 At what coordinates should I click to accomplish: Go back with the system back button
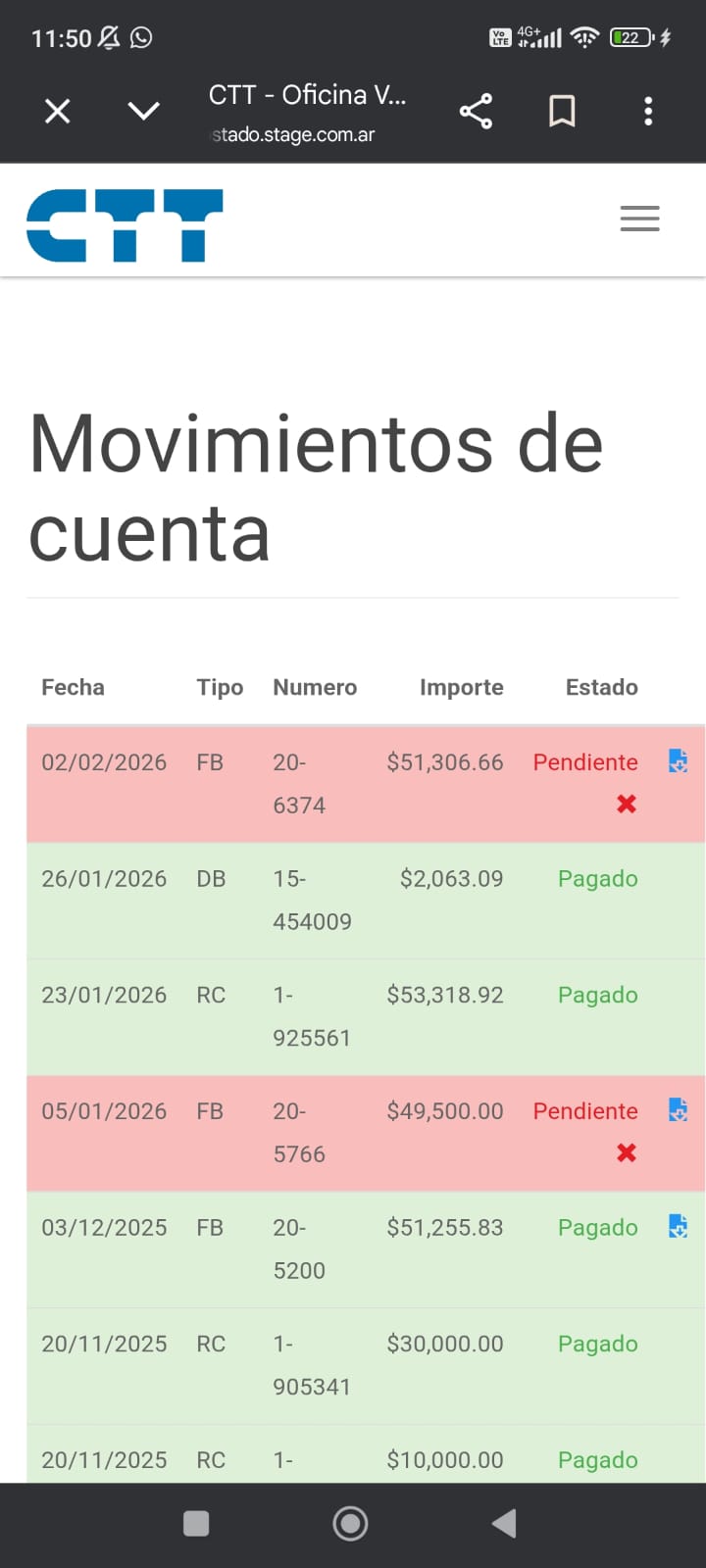coord(504,1524)
